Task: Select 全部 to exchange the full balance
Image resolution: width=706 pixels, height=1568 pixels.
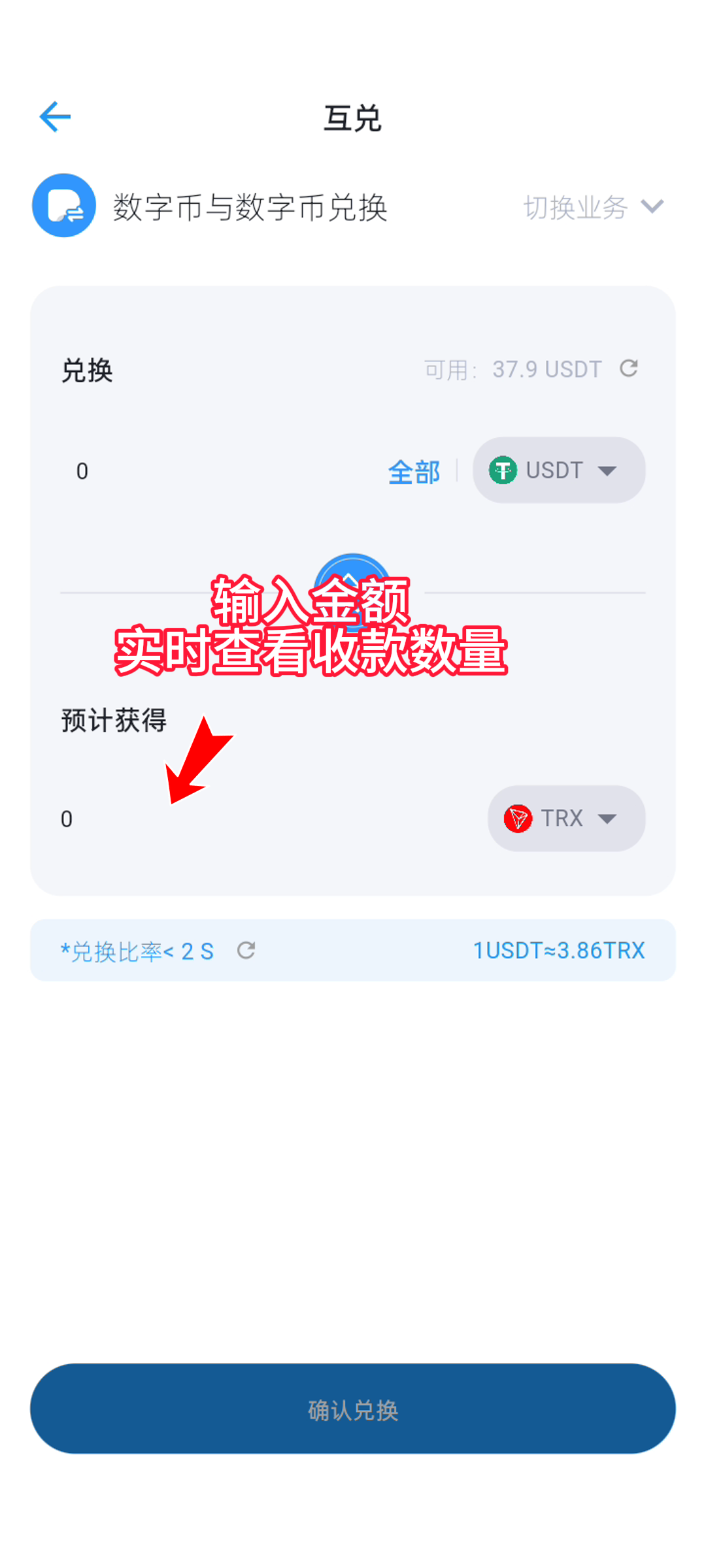Action: point(414,472)
